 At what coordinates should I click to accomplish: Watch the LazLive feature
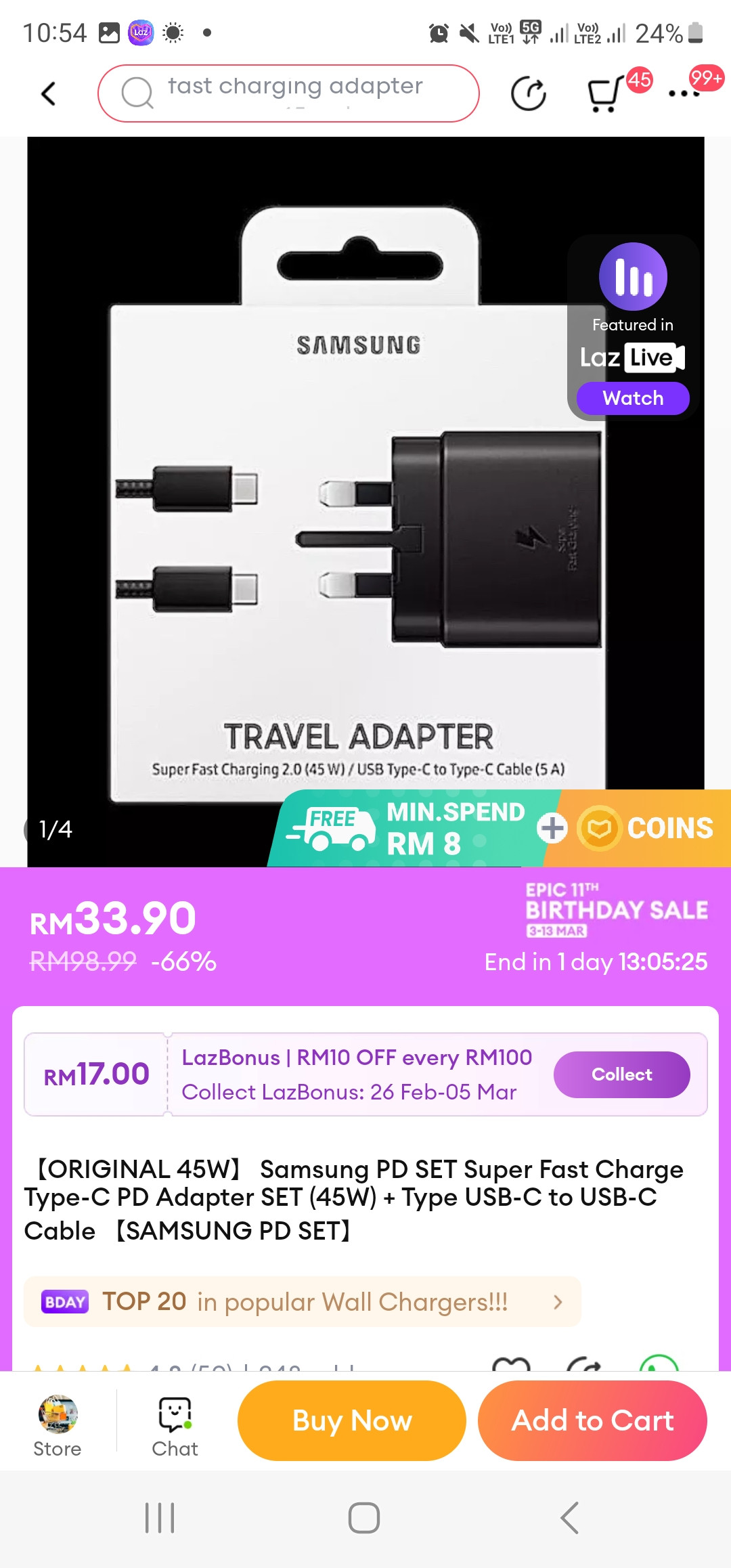tap(633, 398)
